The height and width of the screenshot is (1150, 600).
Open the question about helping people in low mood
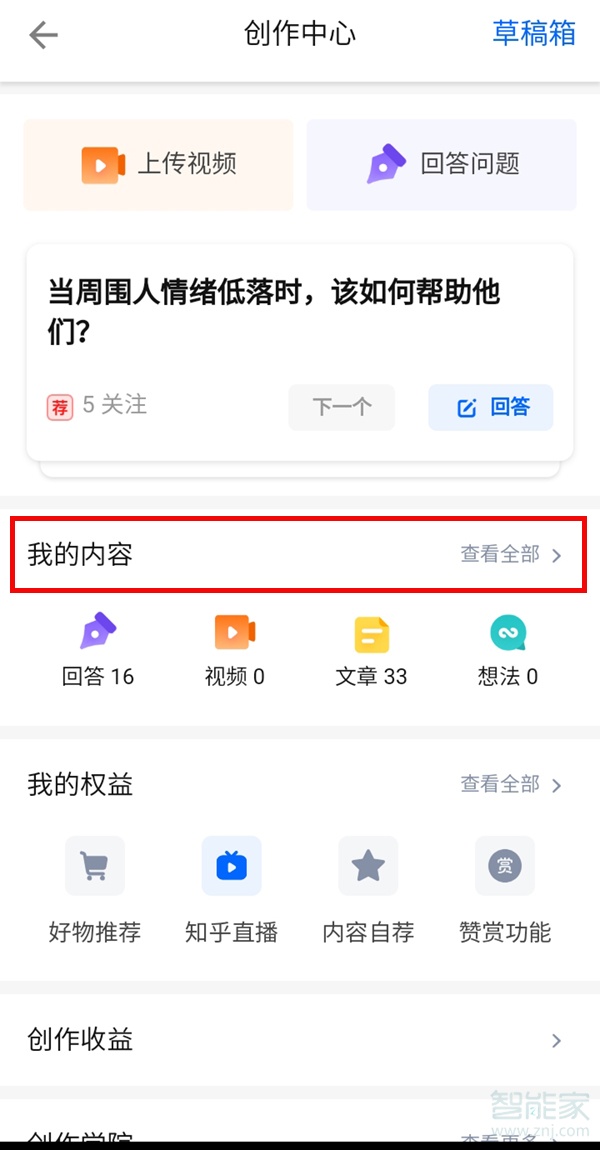274,311
